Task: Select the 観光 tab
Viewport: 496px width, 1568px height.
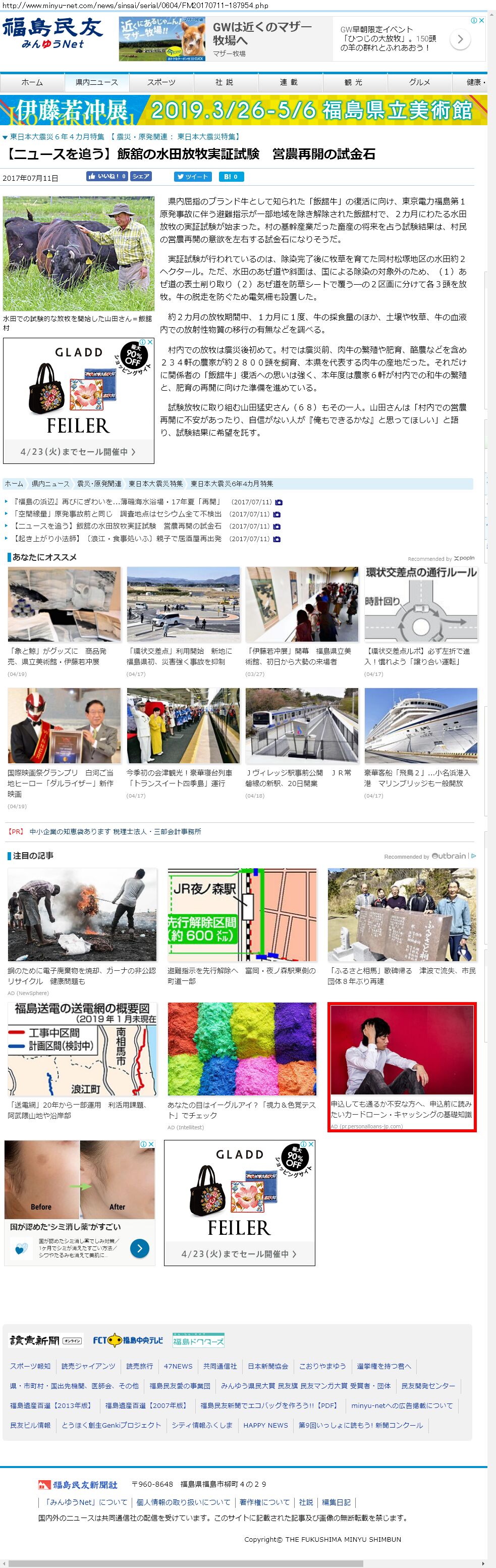Action: tap(353, 82)
